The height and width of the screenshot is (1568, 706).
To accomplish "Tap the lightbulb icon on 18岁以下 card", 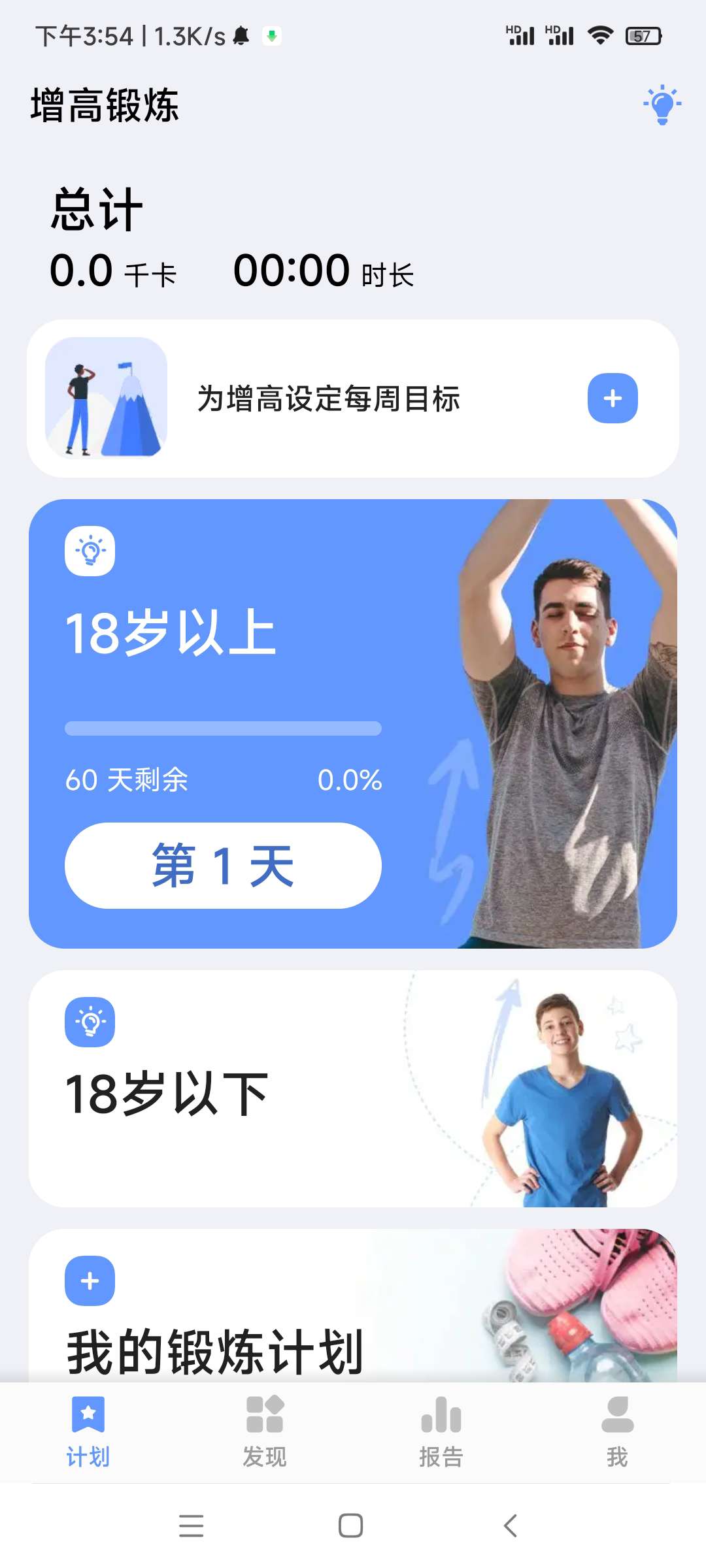I will (90, 1022).
